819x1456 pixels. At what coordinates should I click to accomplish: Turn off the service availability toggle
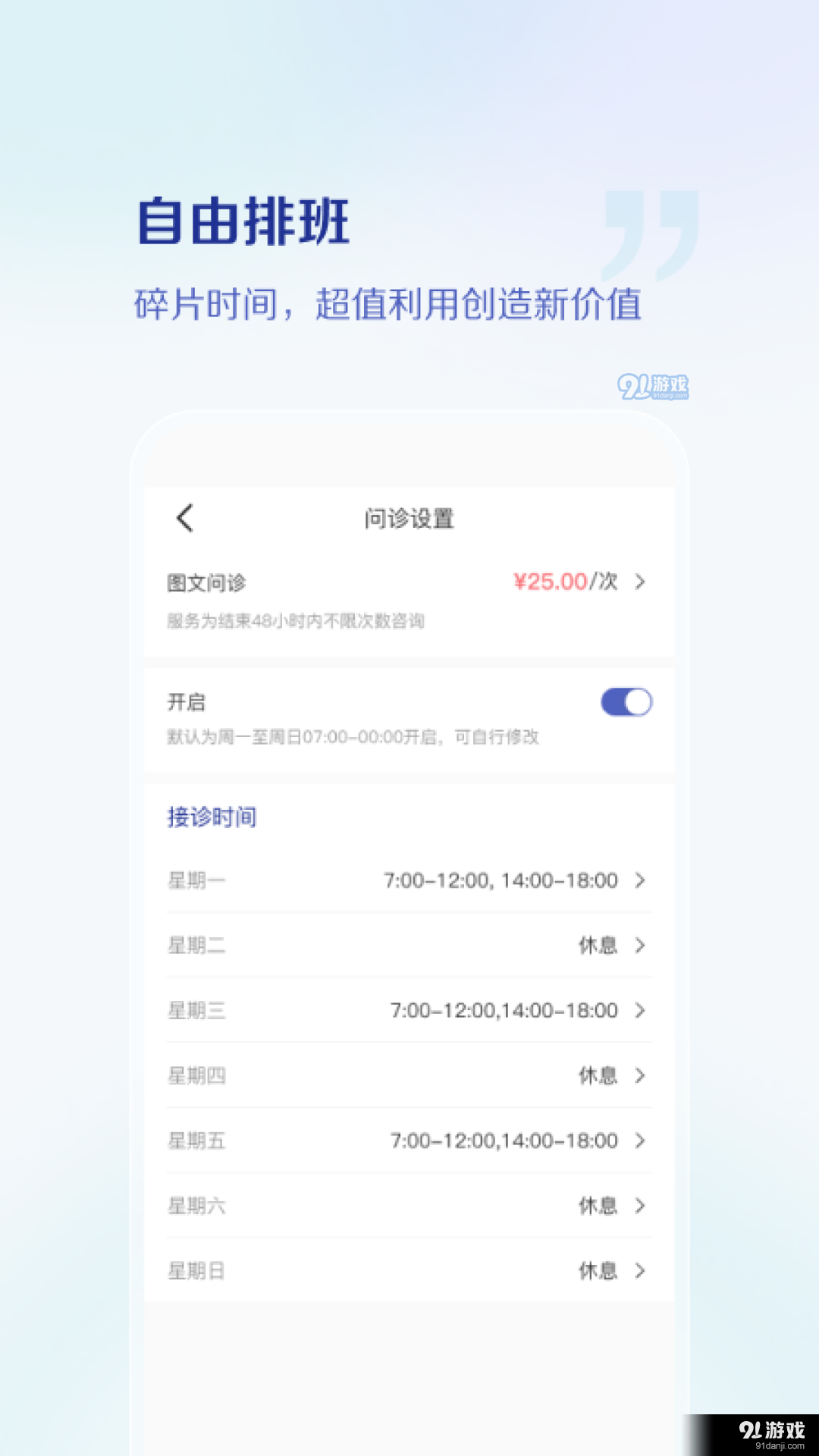click(626, 703)
